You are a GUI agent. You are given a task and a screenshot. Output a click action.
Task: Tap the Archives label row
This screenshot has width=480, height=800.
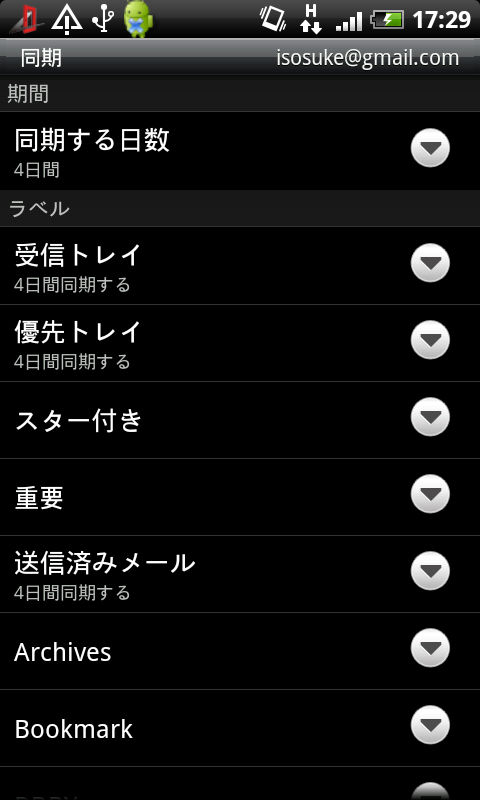pyautogui.click(x=240, y=651)
